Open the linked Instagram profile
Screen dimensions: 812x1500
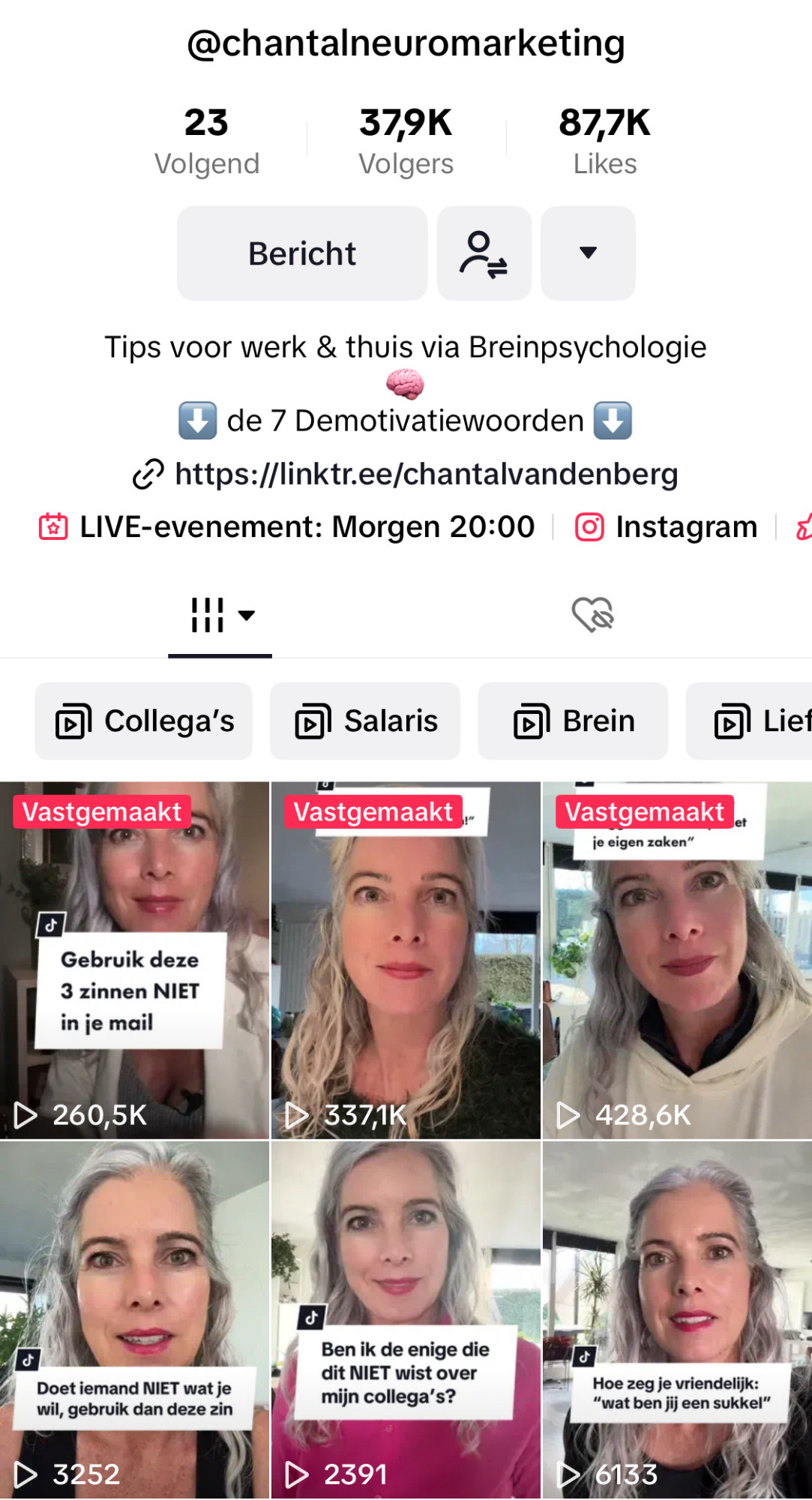666,527
